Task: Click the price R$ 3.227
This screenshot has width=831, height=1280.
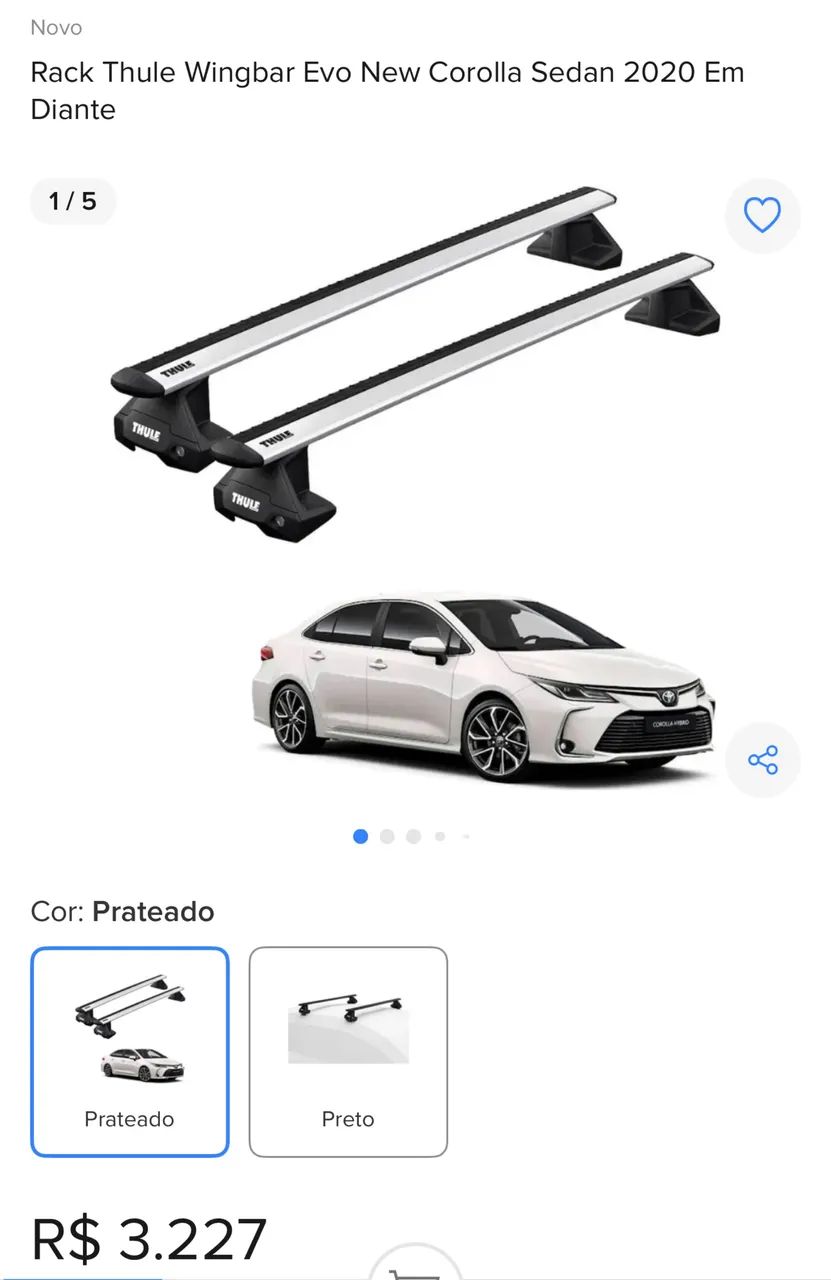Action: tap(148, 1237)
